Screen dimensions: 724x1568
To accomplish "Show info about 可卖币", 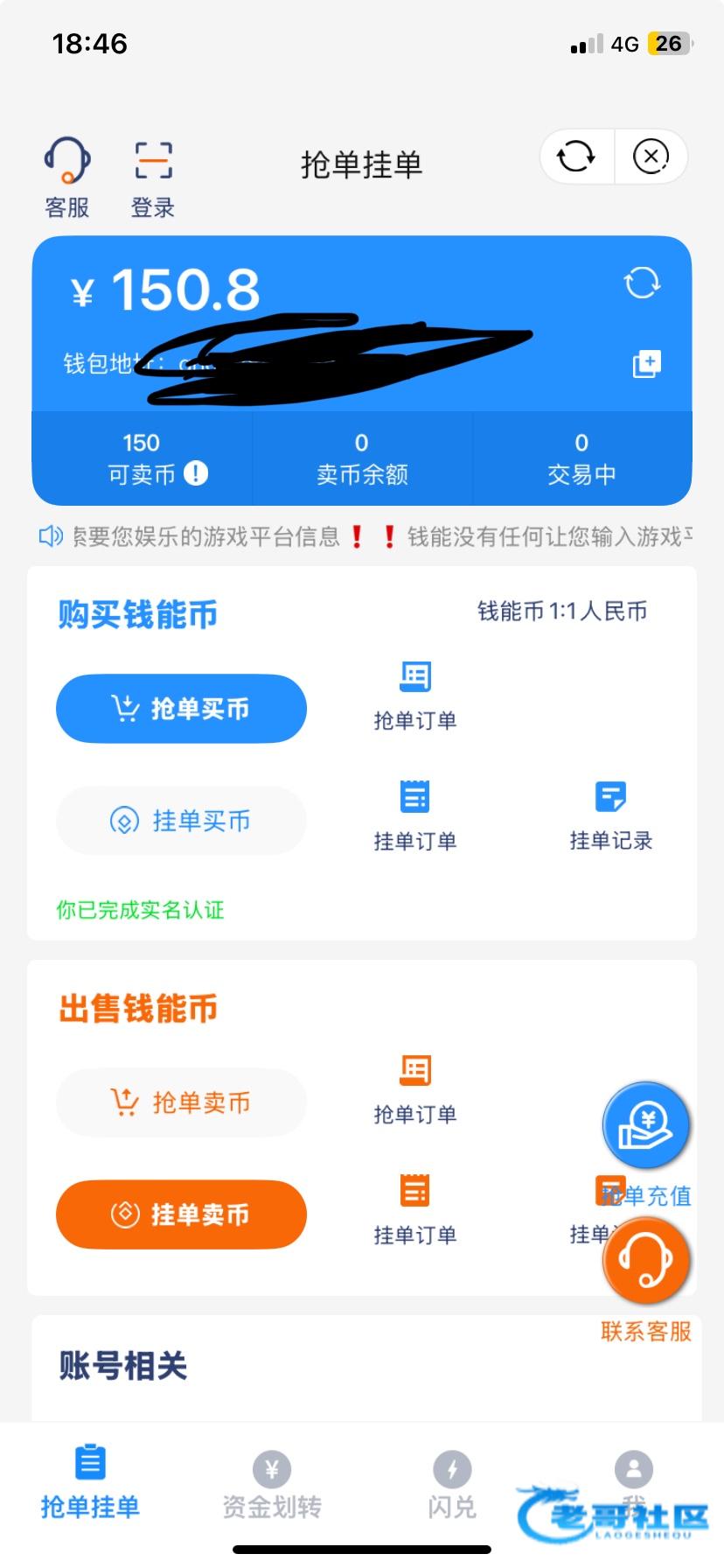I will coord(196,473).
